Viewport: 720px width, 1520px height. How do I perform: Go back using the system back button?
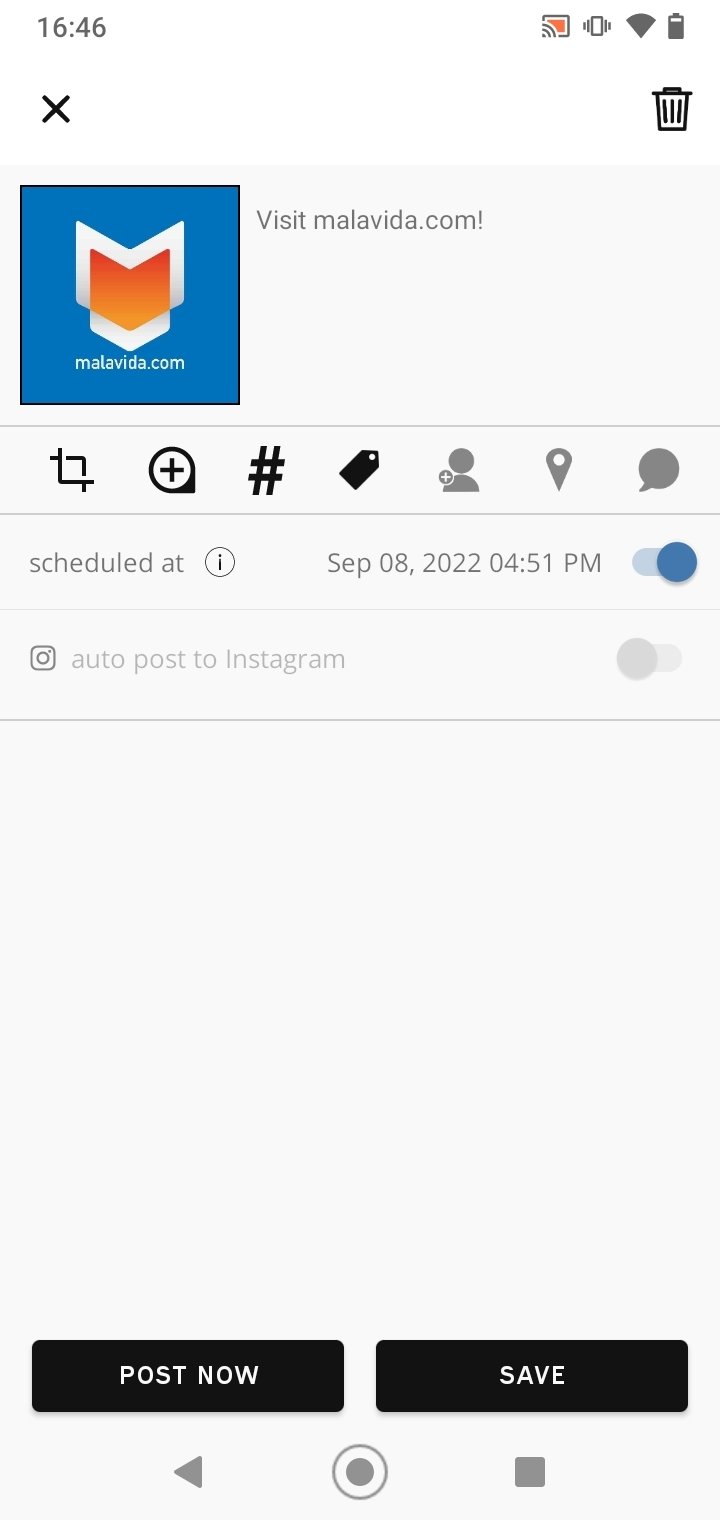188,1472
